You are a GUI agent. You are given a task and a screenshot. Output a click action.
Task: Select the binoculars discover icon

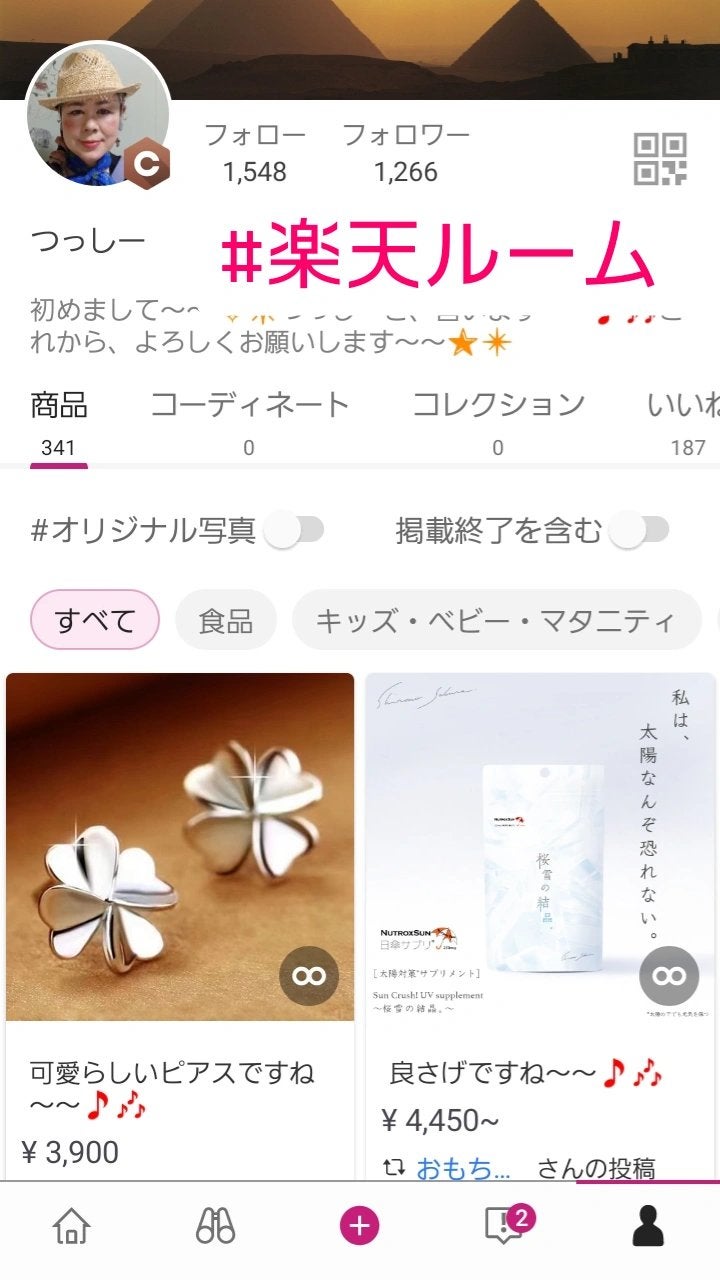218,1225
